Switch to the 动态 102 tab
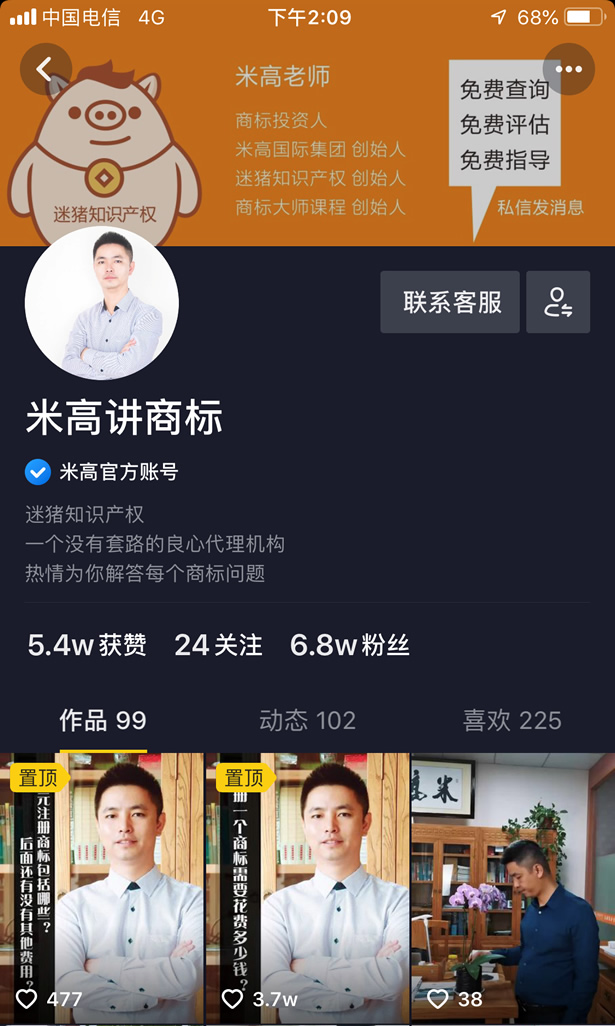The image size is (615, 1026). 307,720
